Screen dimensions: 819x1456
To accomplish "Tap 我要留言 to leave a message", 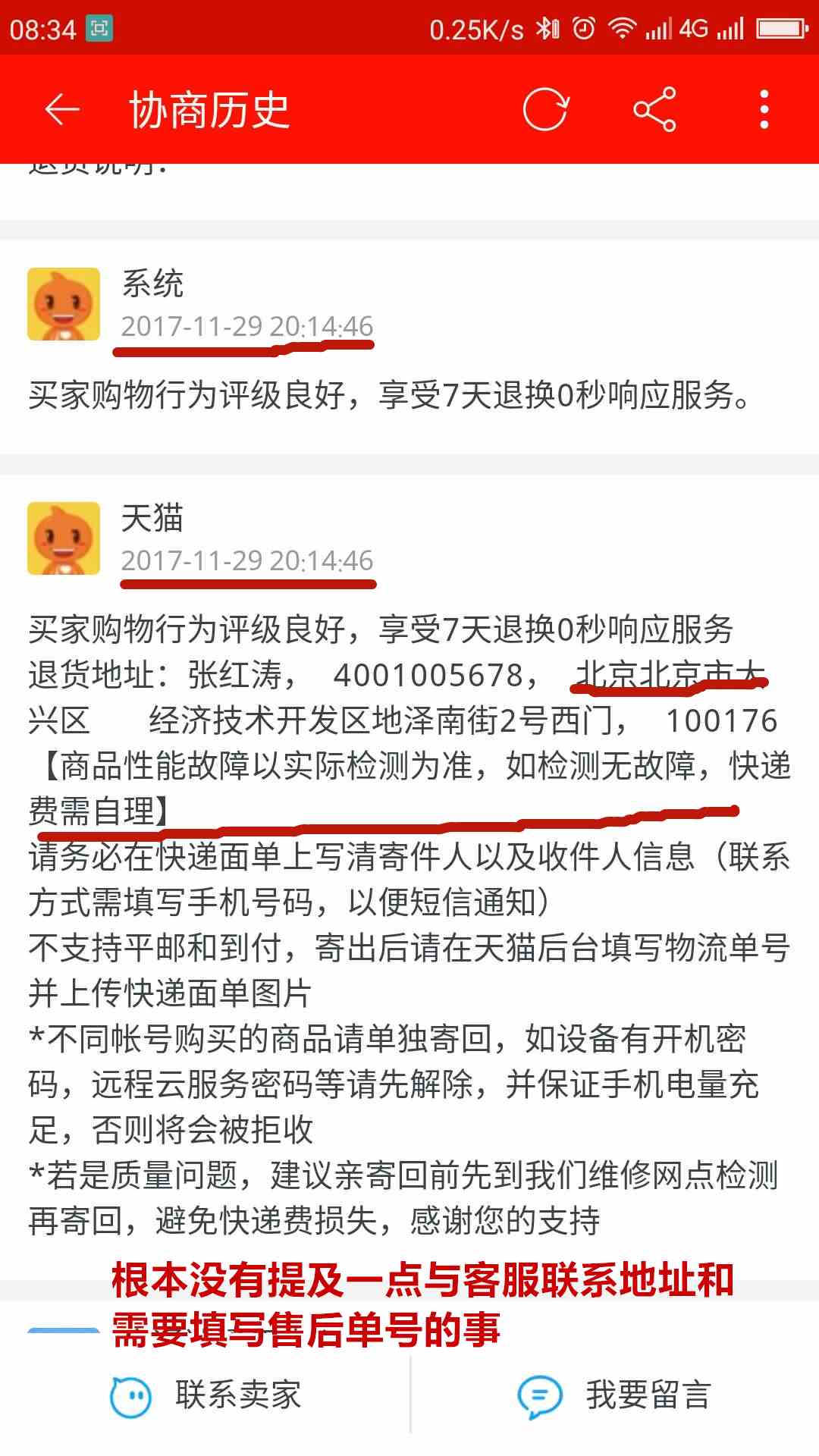I will (x=614, y=1395).
